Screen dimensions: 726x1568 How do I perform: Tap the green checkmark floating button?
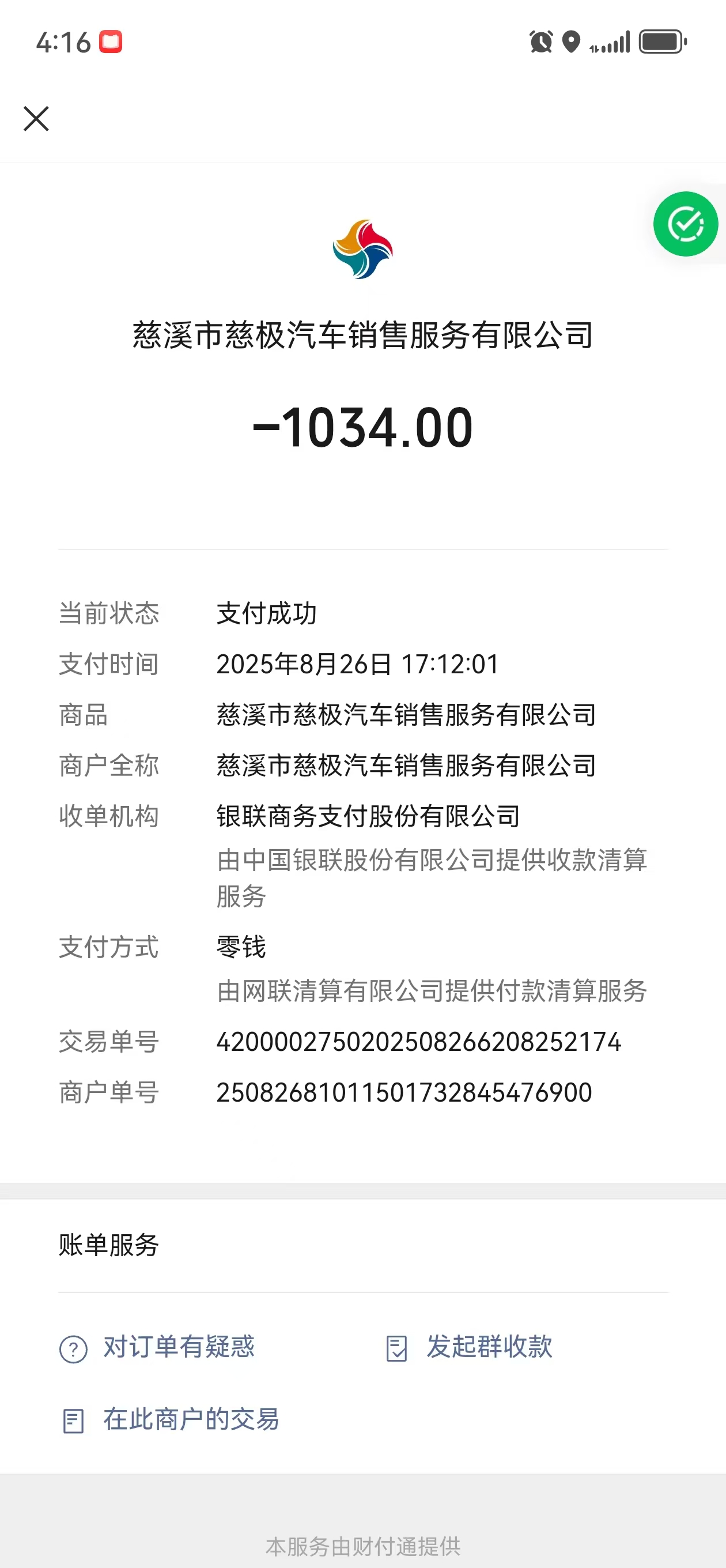point(685,224)
